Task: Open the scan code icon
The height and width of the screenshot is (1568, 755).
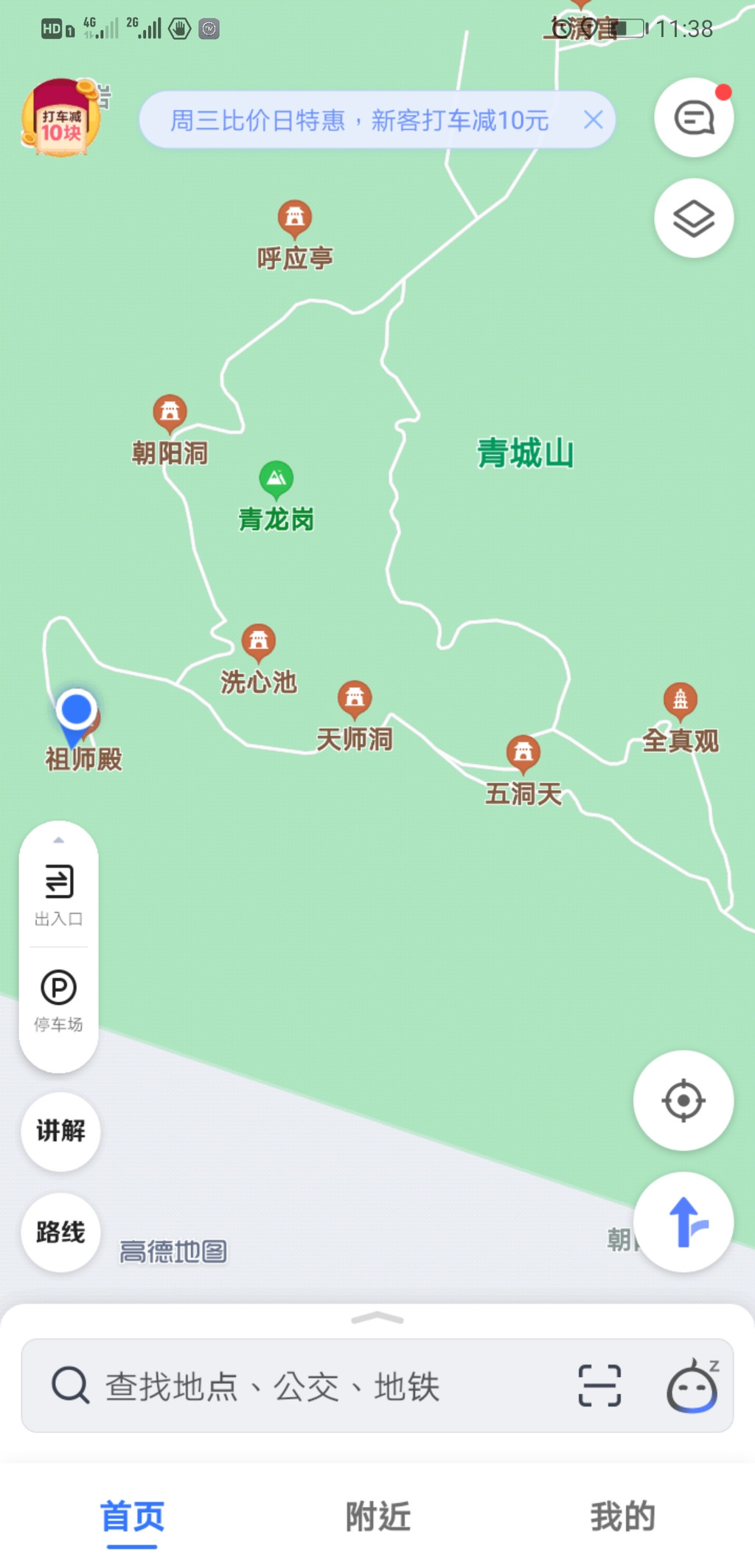Action: coord(599,1386)
